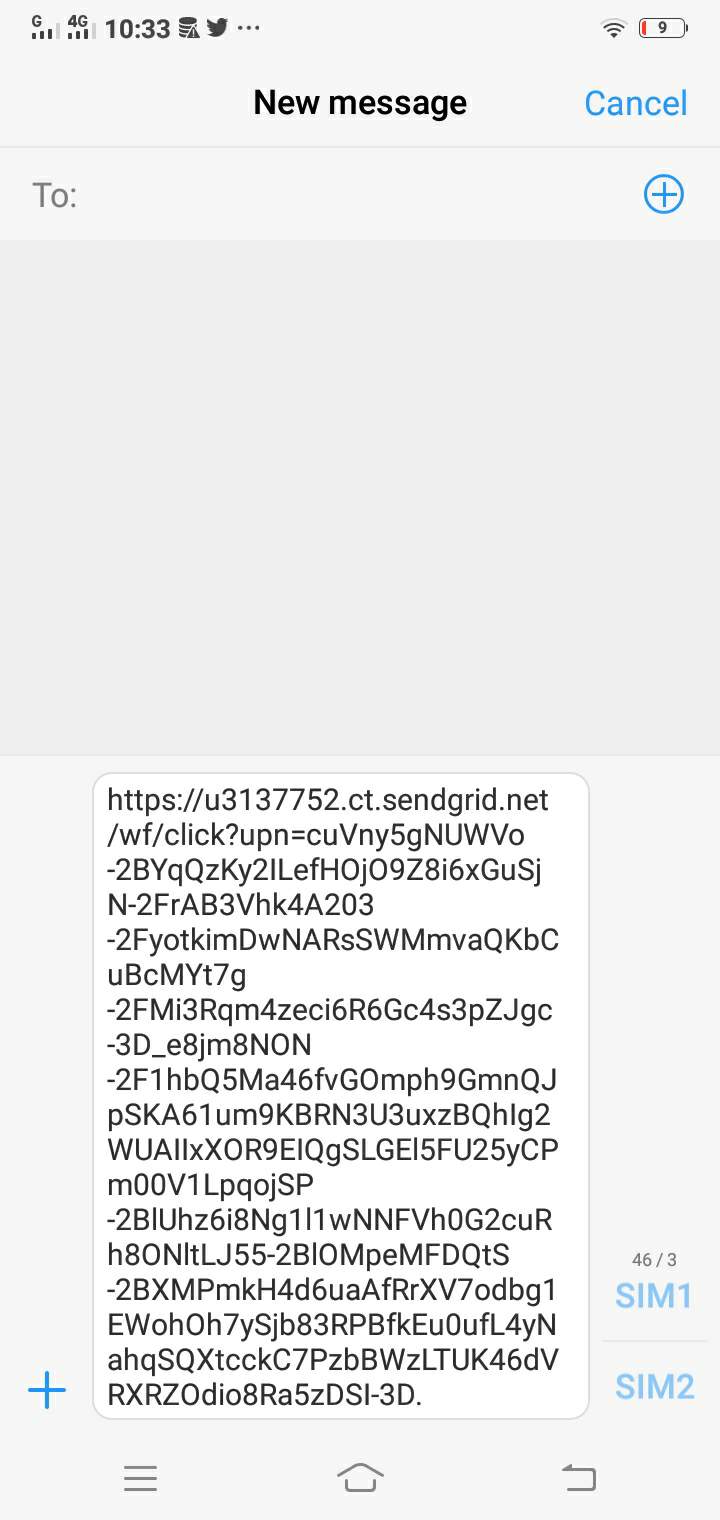
Task: Add a recipient with the plus icon
Action: pyautogui.click(x=663, y=194)
